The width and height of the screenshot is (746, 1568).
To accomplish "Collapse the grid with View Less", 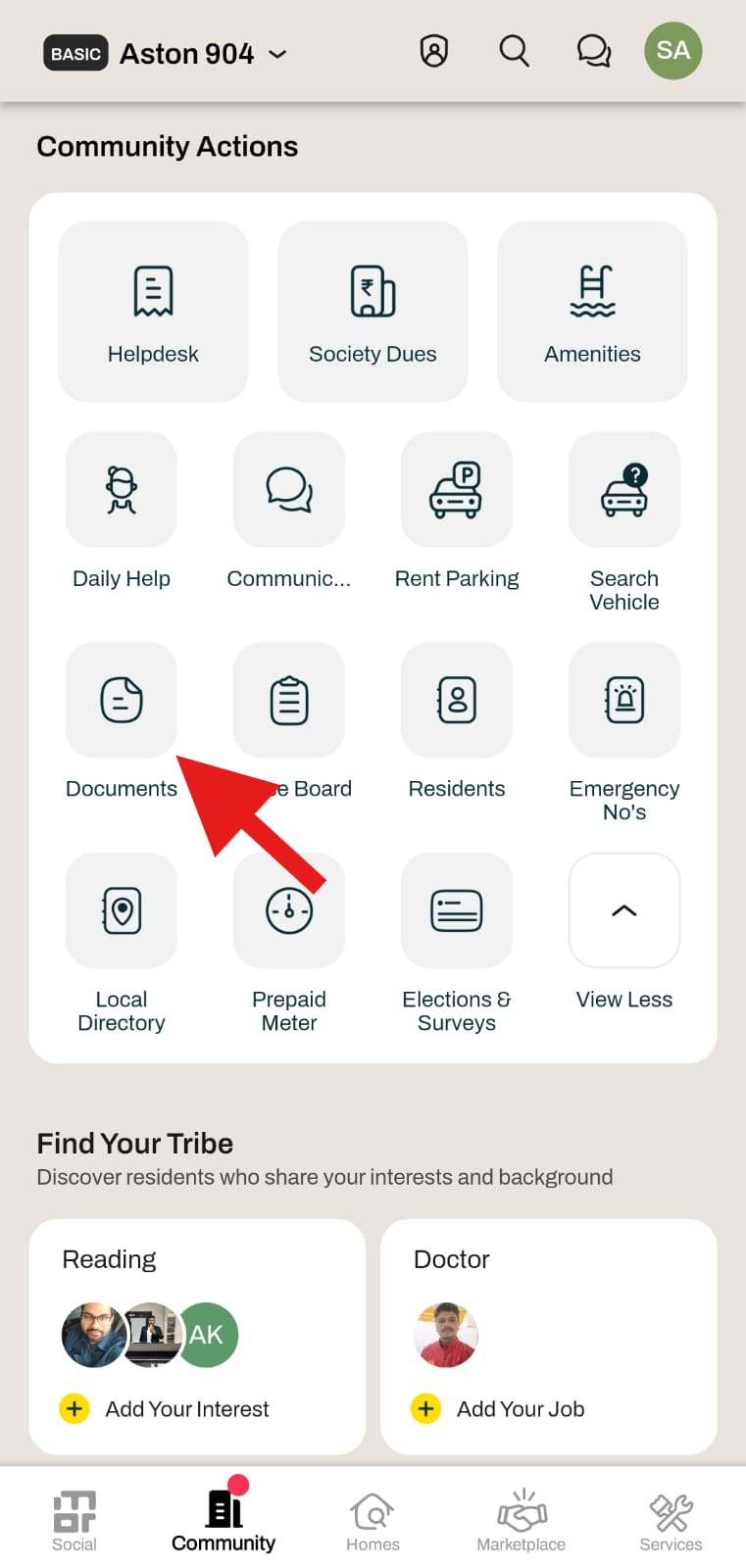I will 624,932.
